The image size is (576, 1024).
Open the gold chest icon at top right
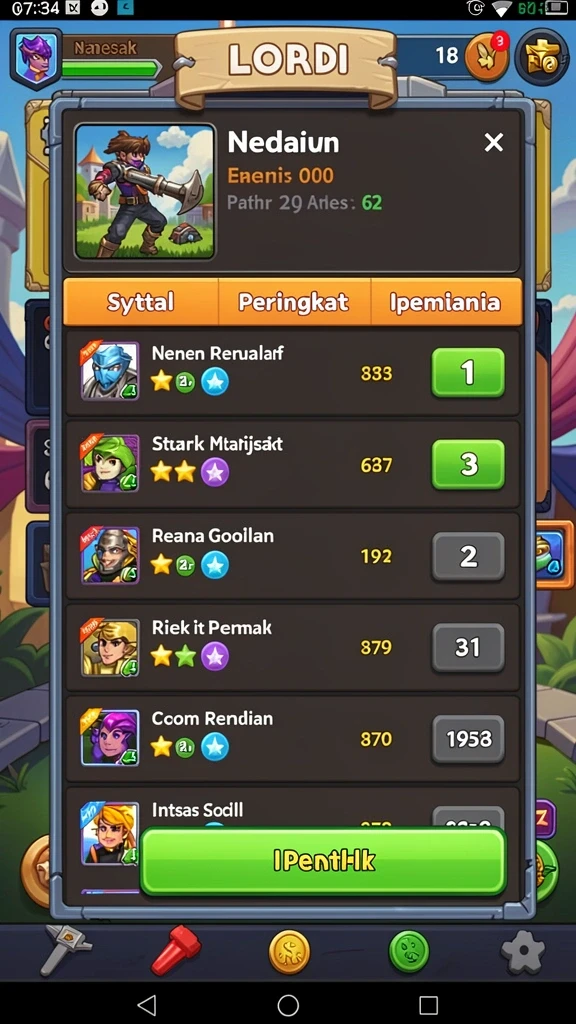(541, 57)
